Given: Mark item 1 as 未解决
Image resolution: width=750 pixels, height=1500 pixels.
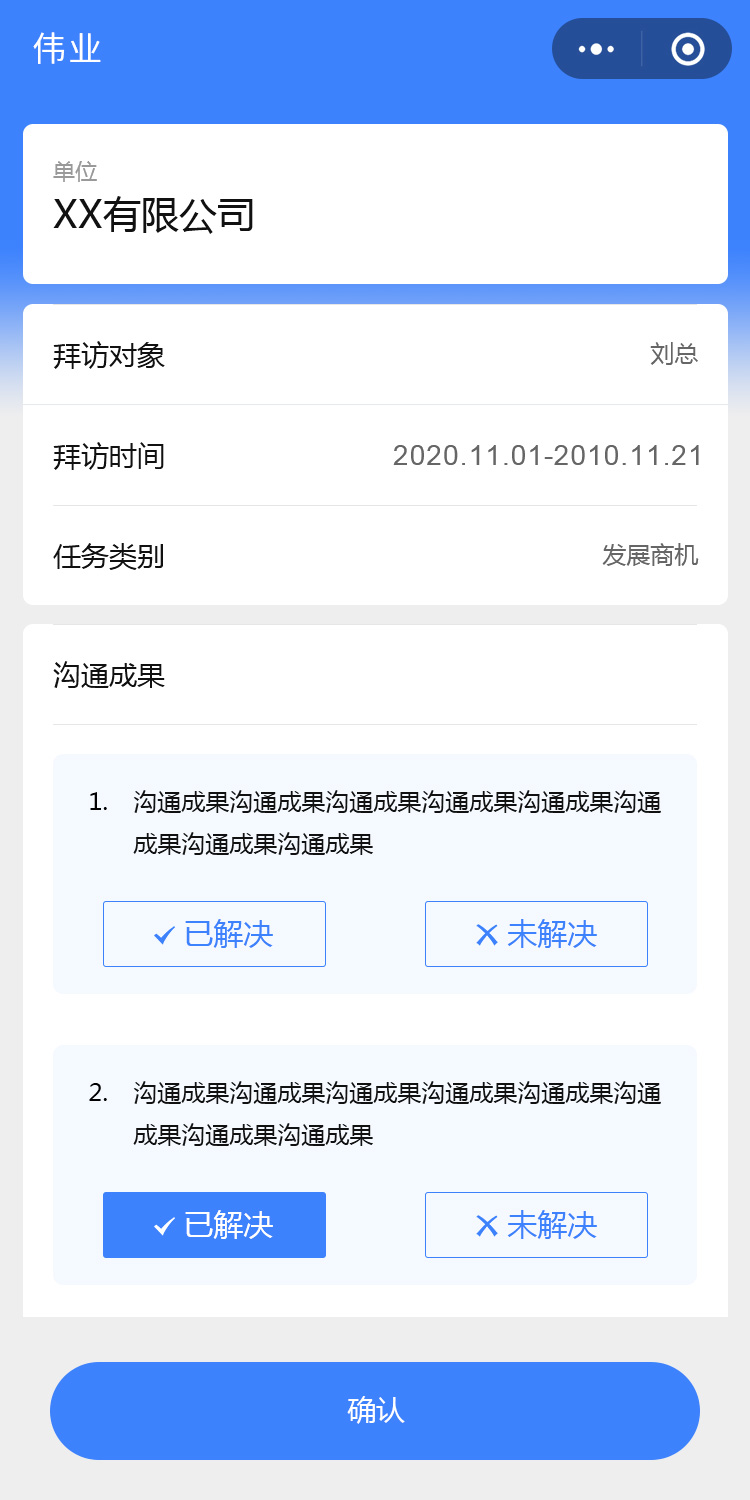Looking at the screenshot, I should tap(536, 934).
